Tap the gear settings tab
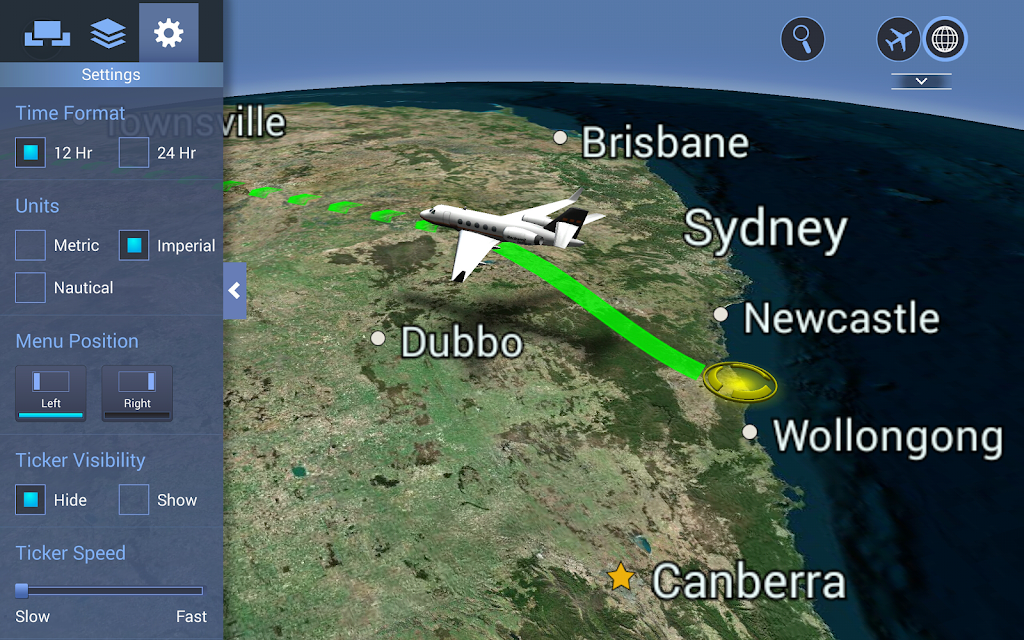 point(168,34)
